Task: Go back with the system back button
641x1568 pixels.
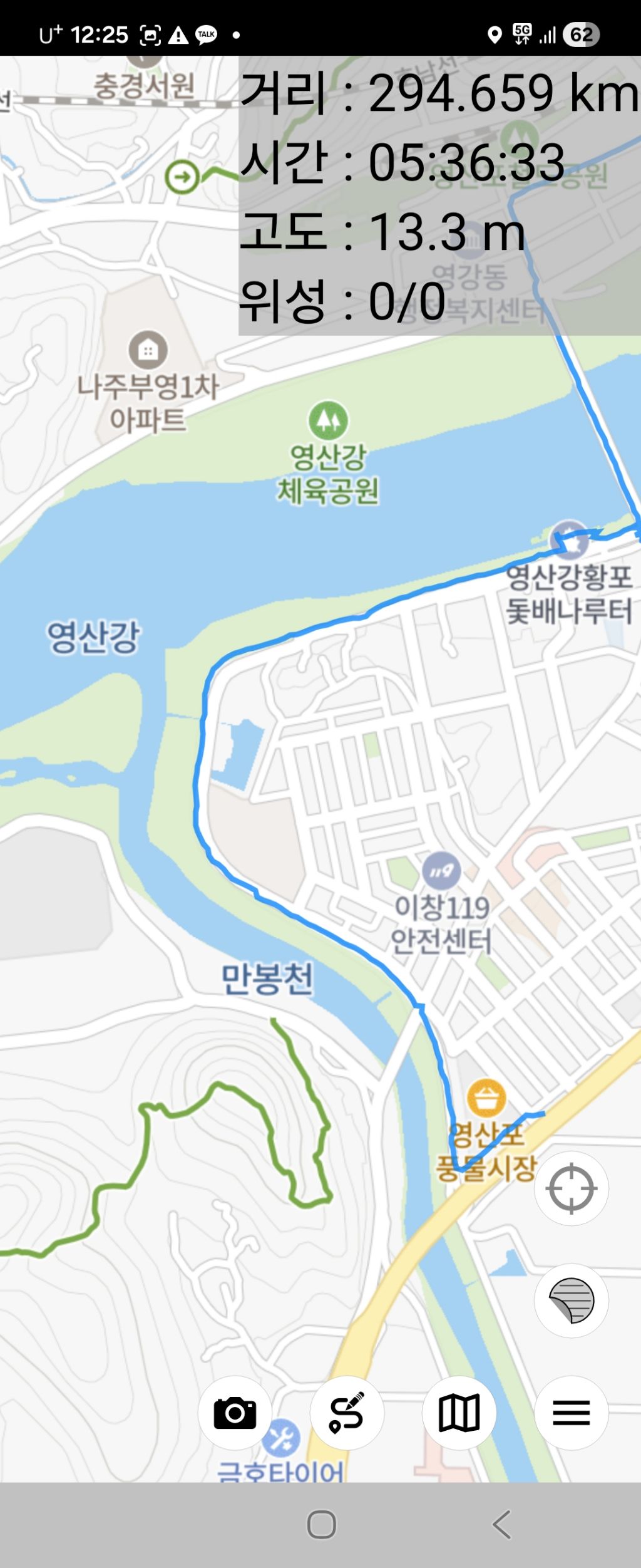Action: pyautogui.click(x=501, y=1524)
